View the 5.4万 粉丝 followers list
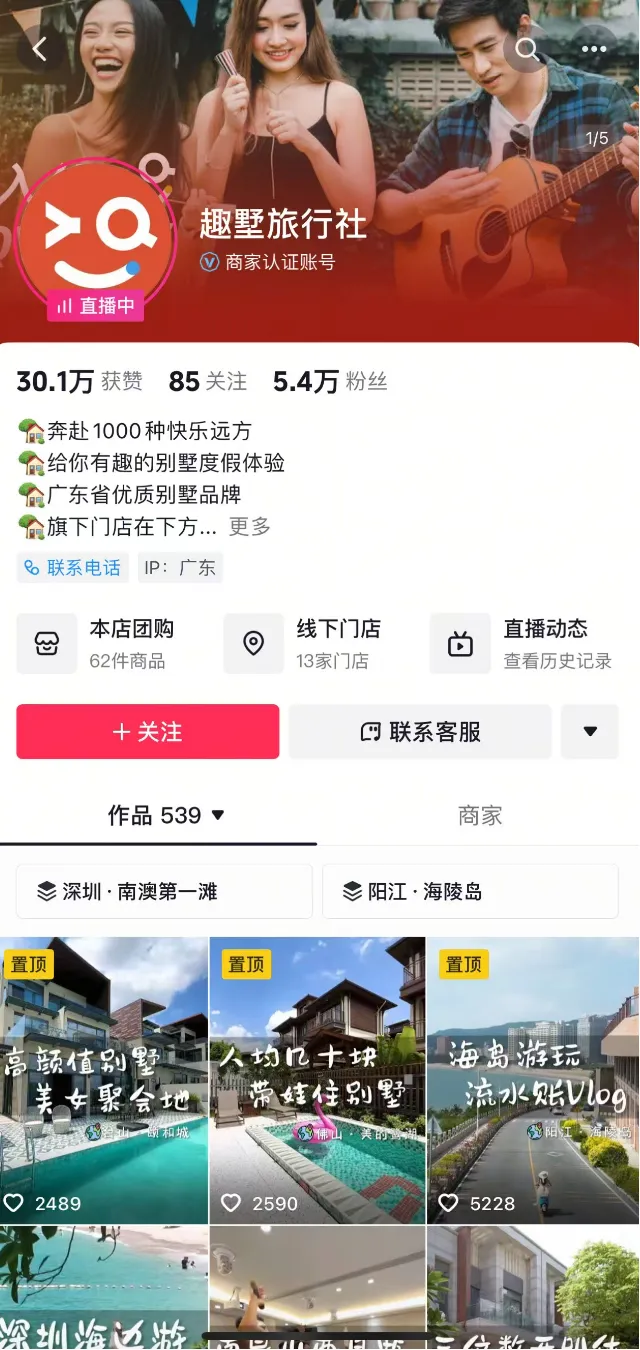This screenshot has width=640, height=1350. tap(330, 381)
